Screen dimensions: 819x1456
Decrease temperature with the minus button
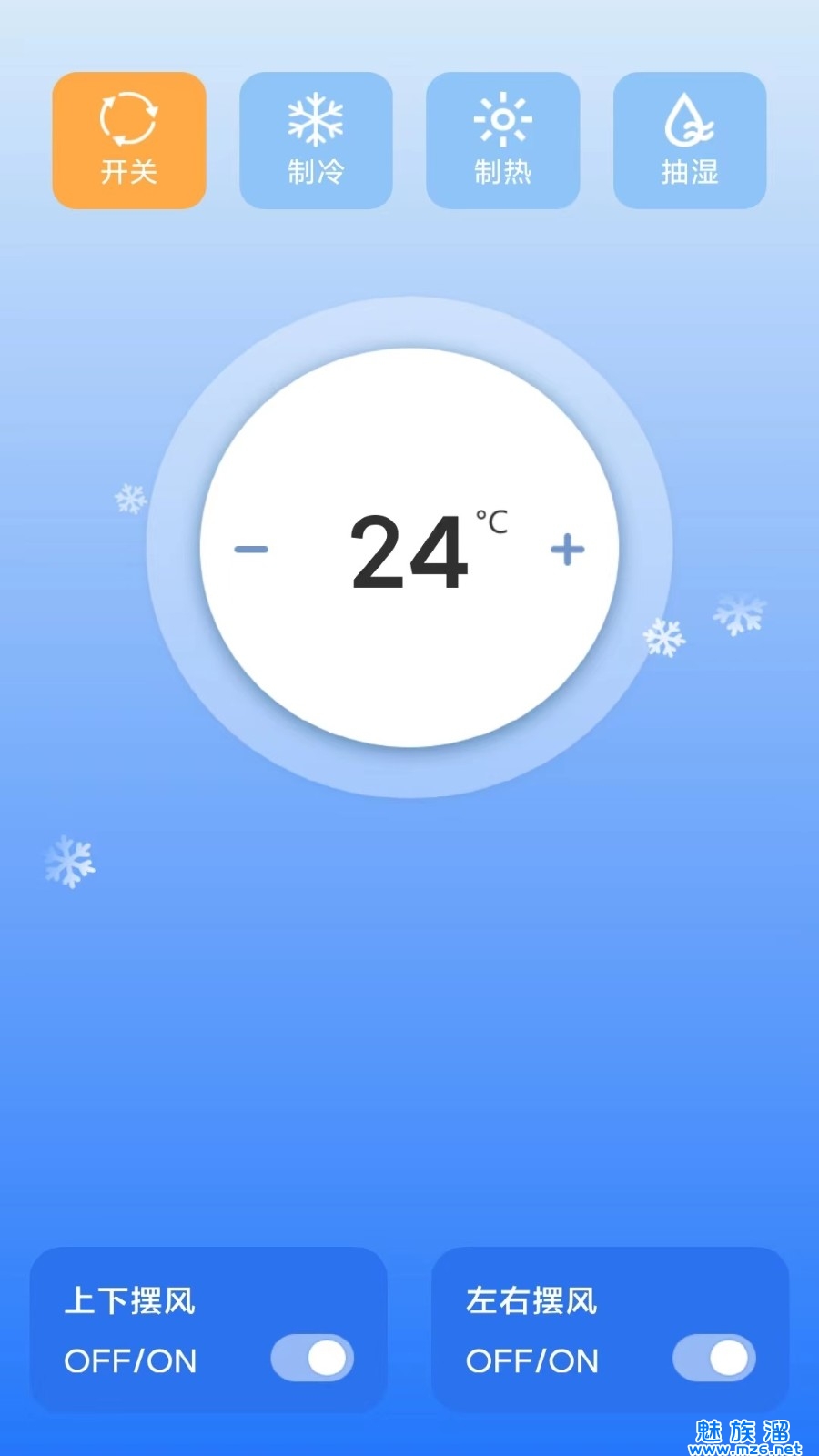point(251,550)
